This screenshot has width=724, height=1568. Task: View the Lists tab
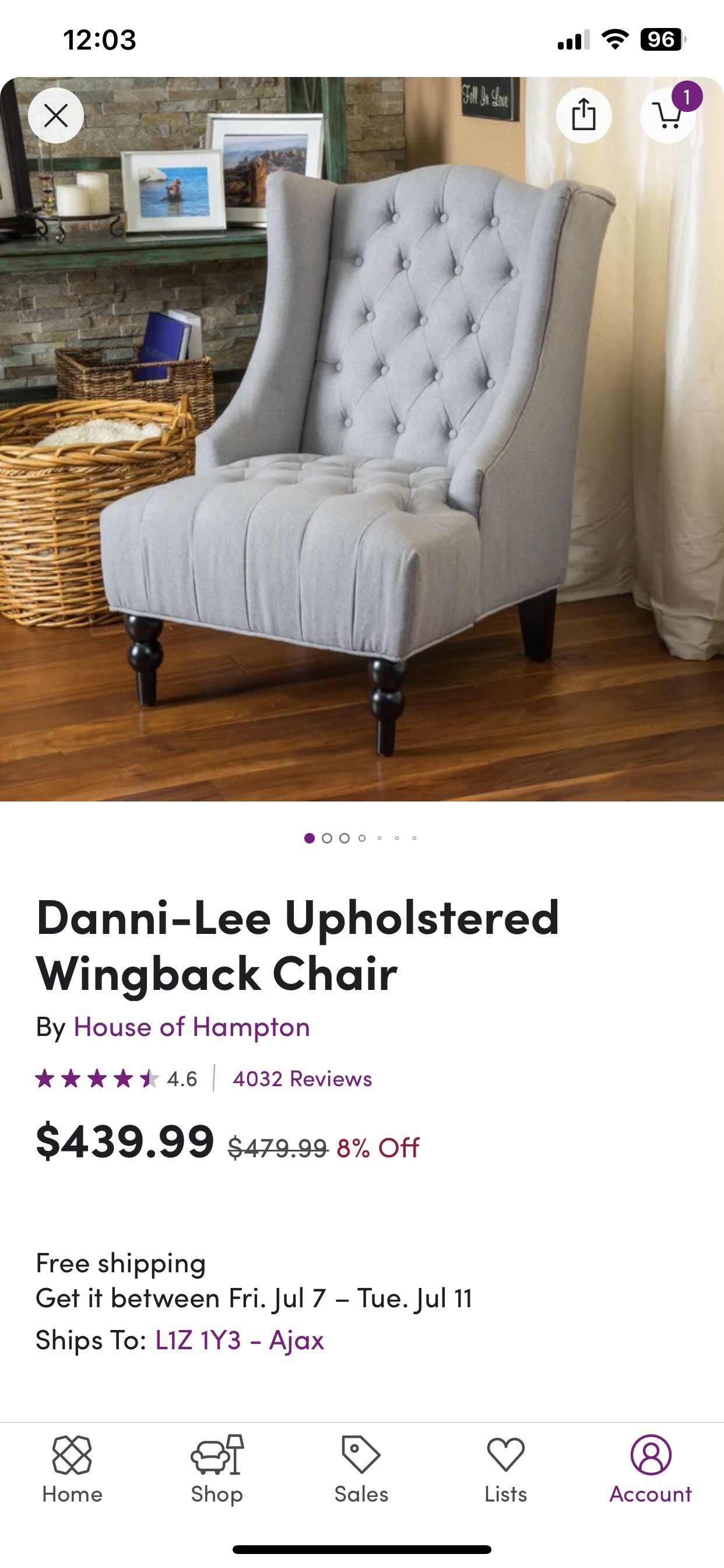[x=505, y=1469]
